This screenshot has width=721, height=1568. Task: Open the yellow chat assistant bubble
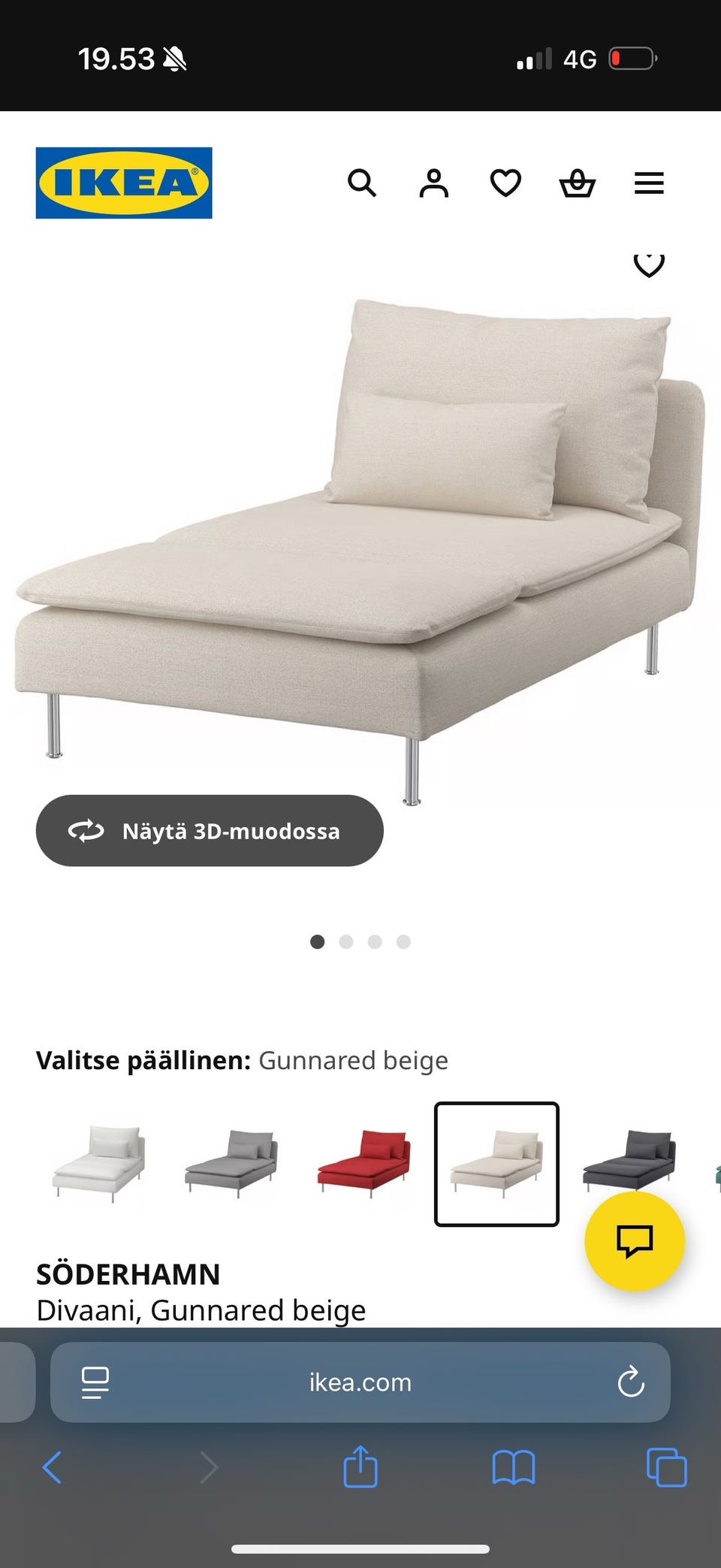635,1243
